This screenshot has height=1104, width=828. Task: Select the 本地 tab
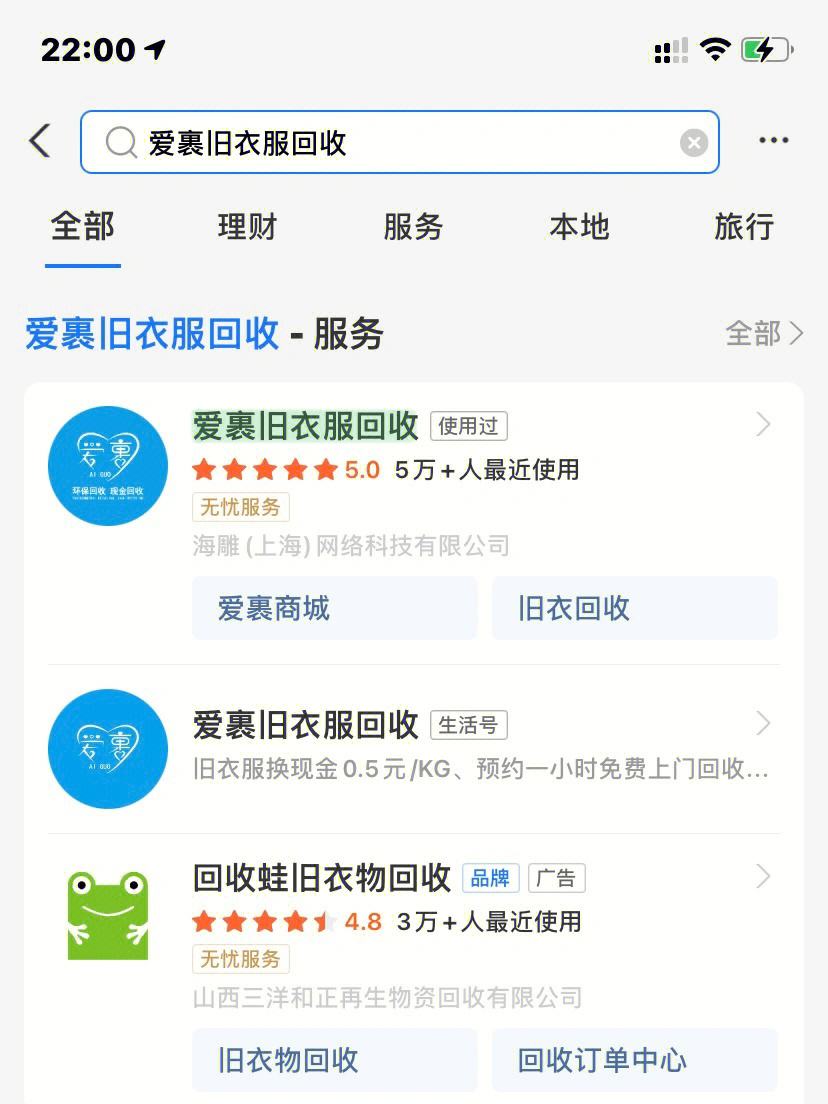tap(579, 227)
